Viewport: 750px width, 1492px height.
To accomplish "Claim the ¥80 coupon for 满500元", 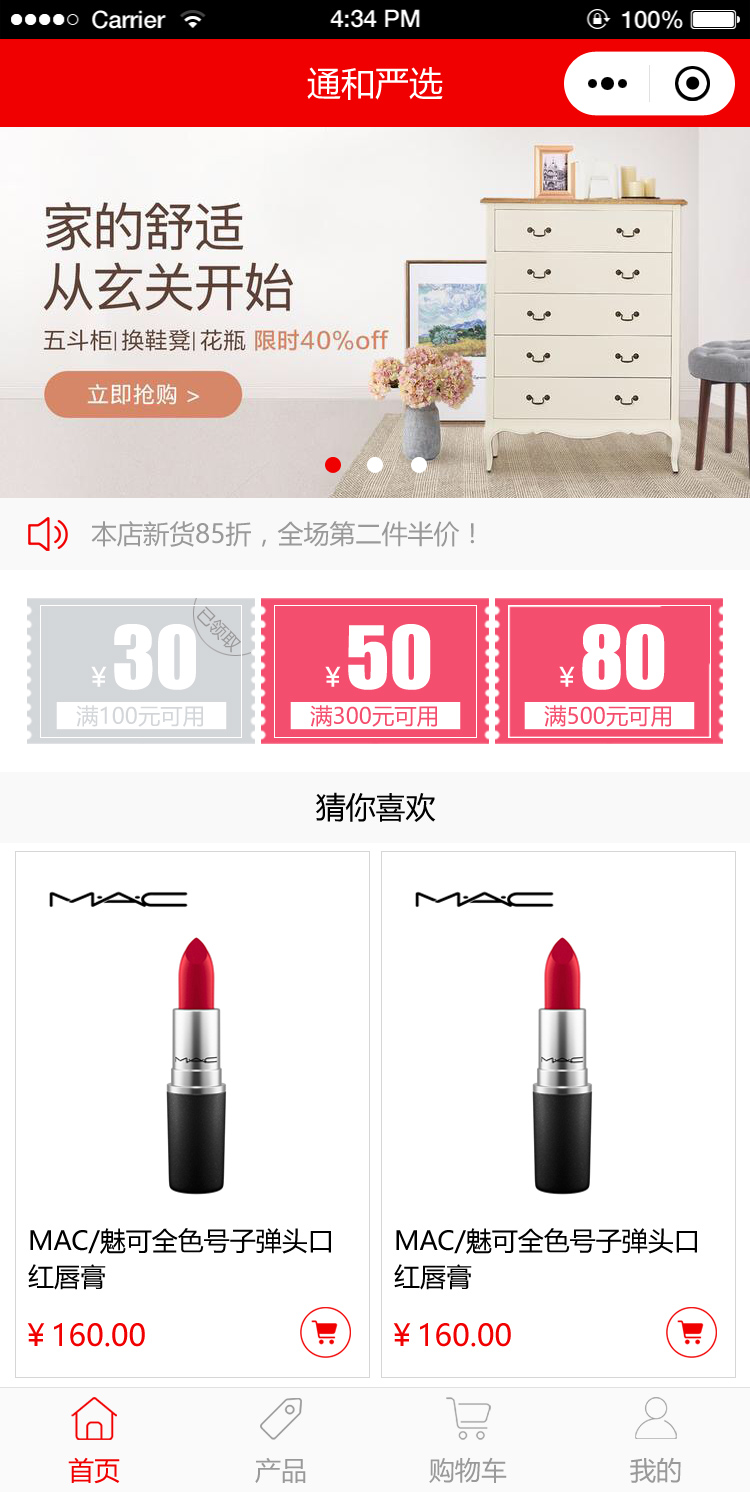I will pos(609,670).
